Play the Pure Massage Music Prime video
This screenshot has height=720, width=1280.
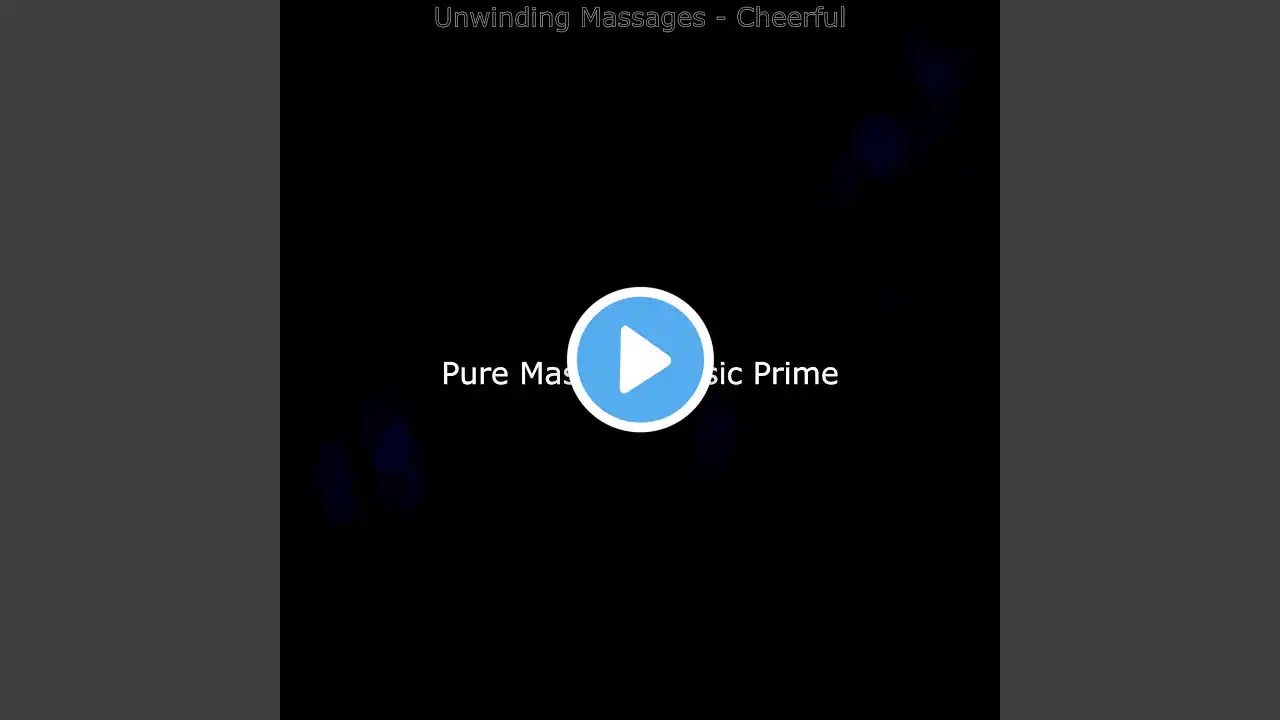(x=640, y=360)
